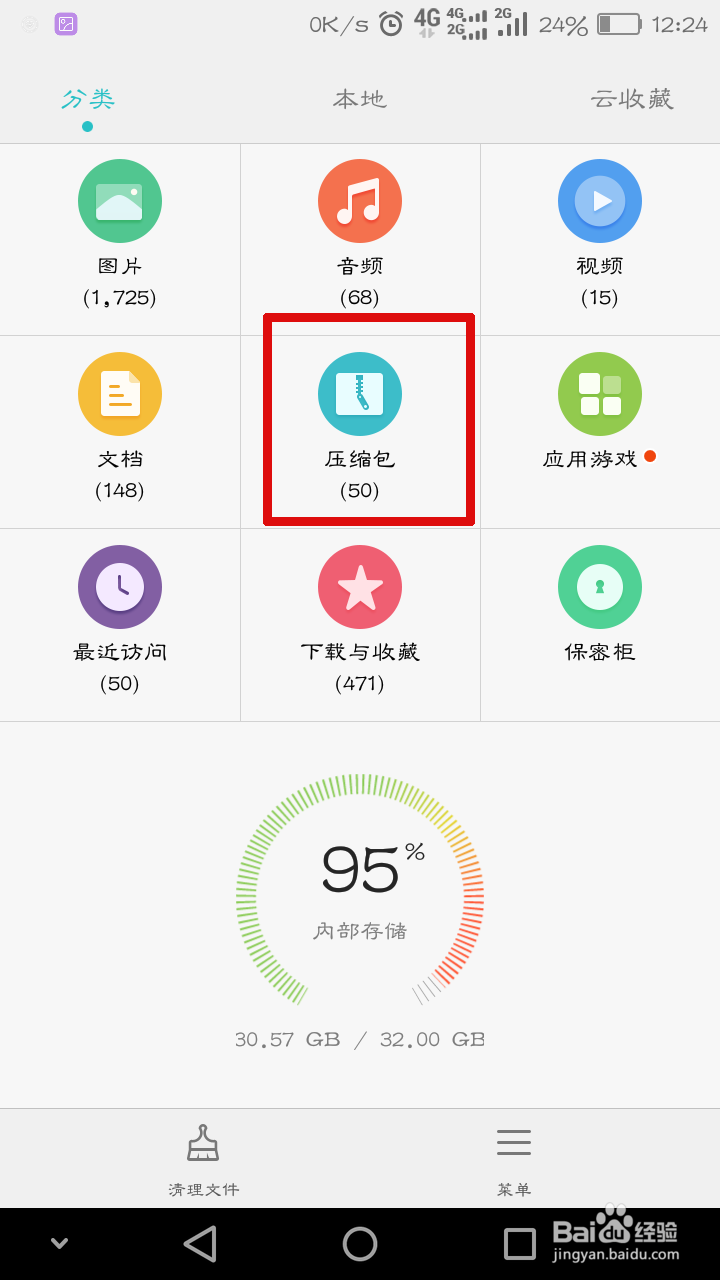
Task: Select the 分类 tab
Action: [x=88, y=98]
